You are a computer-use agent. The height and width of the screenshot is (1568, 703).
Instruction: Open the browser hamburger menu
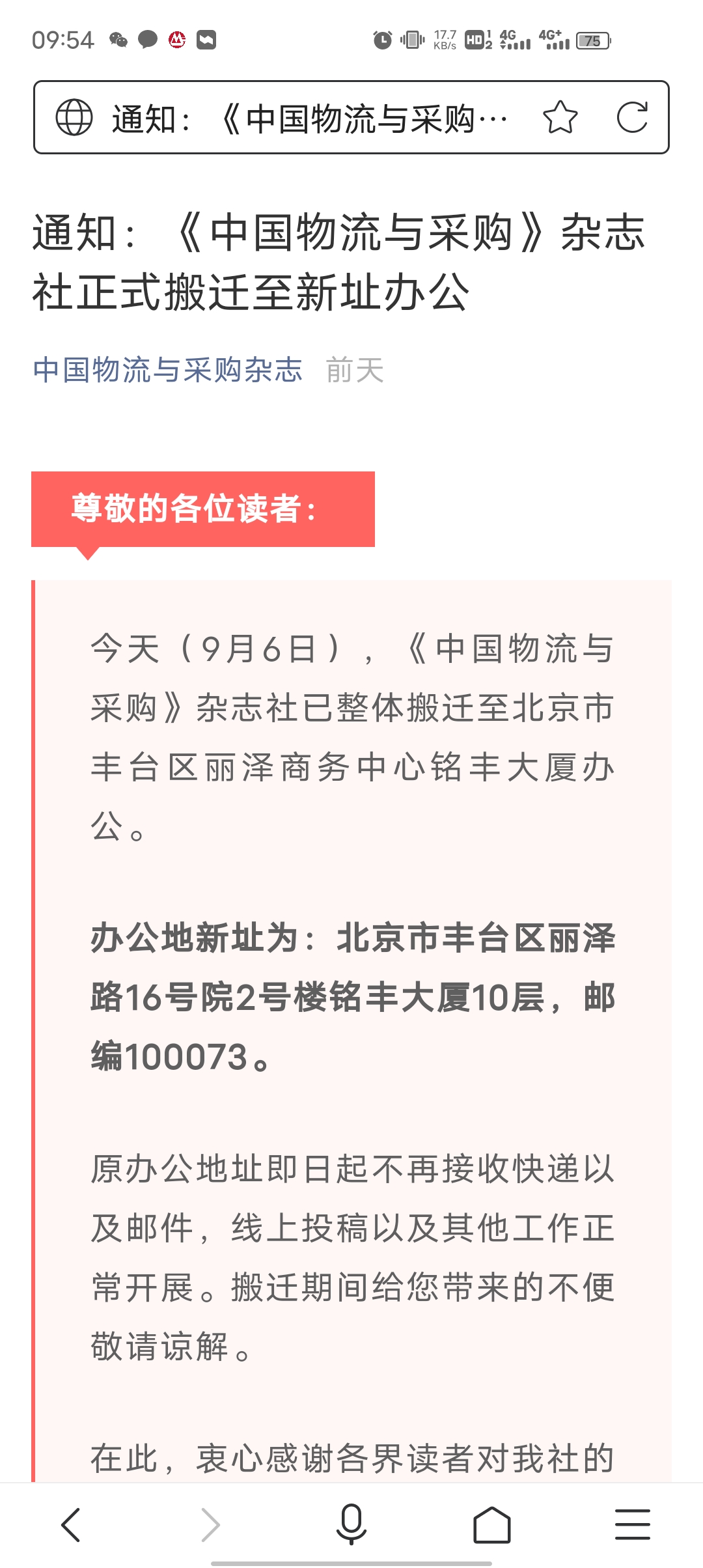(632, 1524)
